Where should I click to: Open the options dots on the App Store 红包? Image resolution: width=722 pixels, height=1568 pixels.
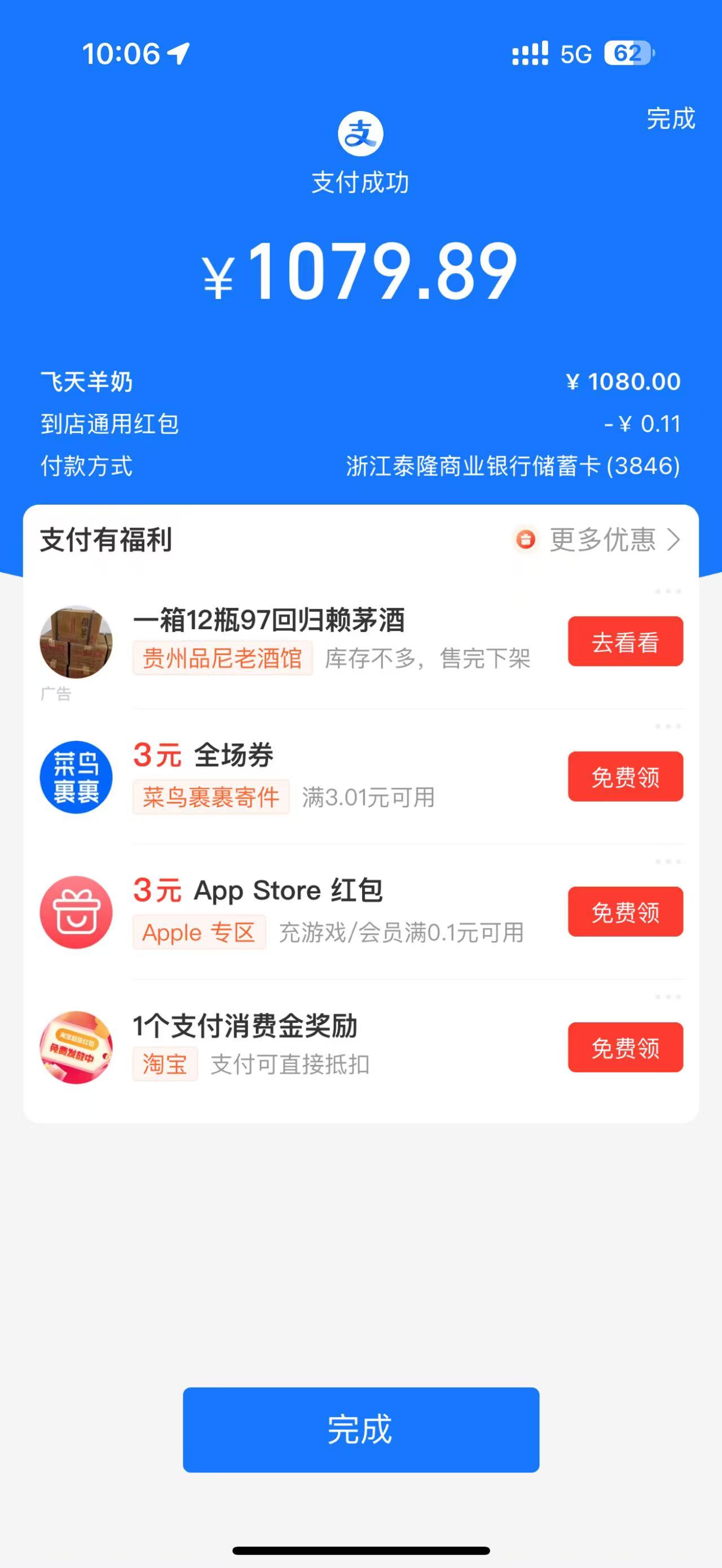(x=668, y=862)
